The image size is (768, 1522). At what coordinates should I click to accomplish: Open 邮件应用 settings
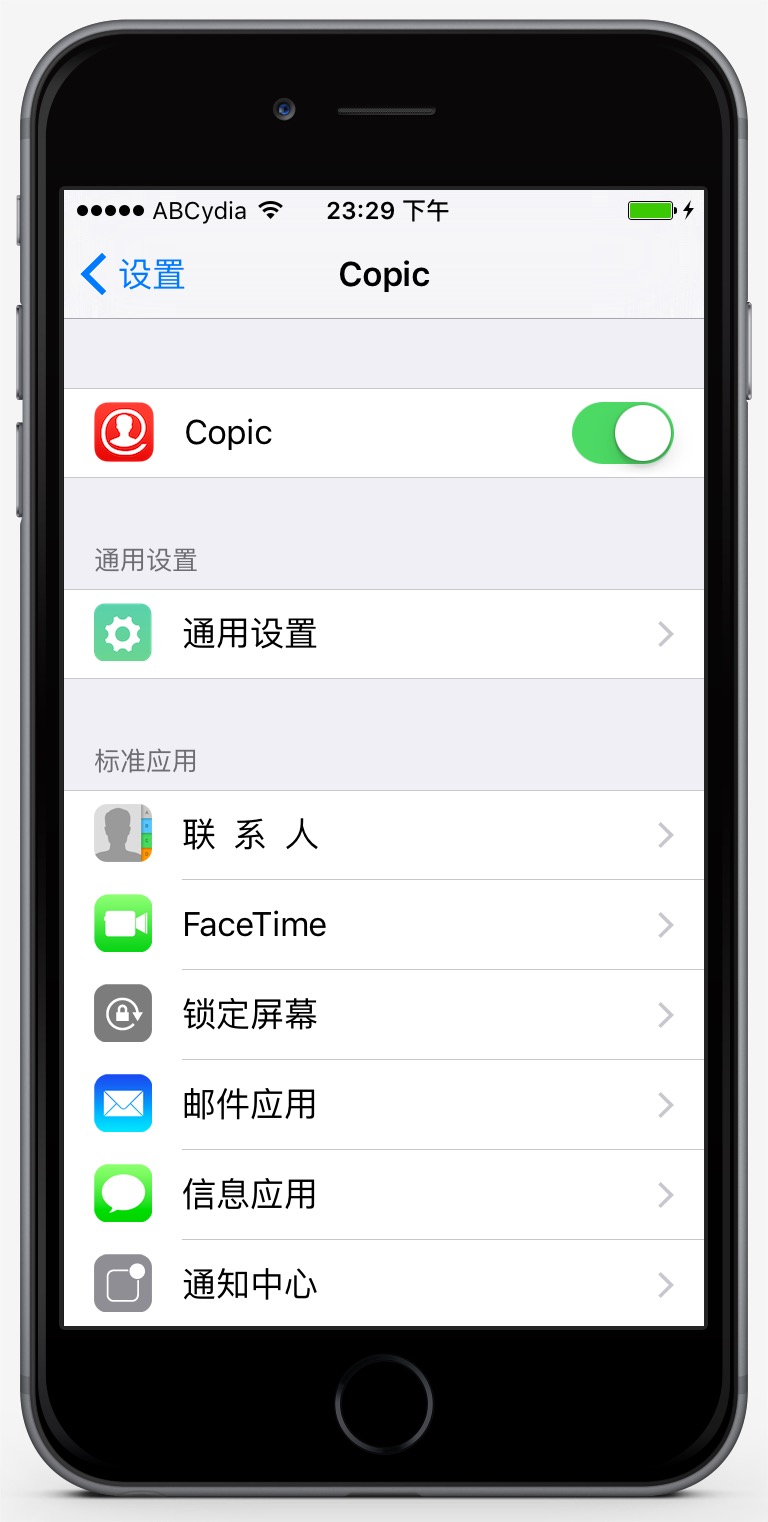[x=384, y=1105]
